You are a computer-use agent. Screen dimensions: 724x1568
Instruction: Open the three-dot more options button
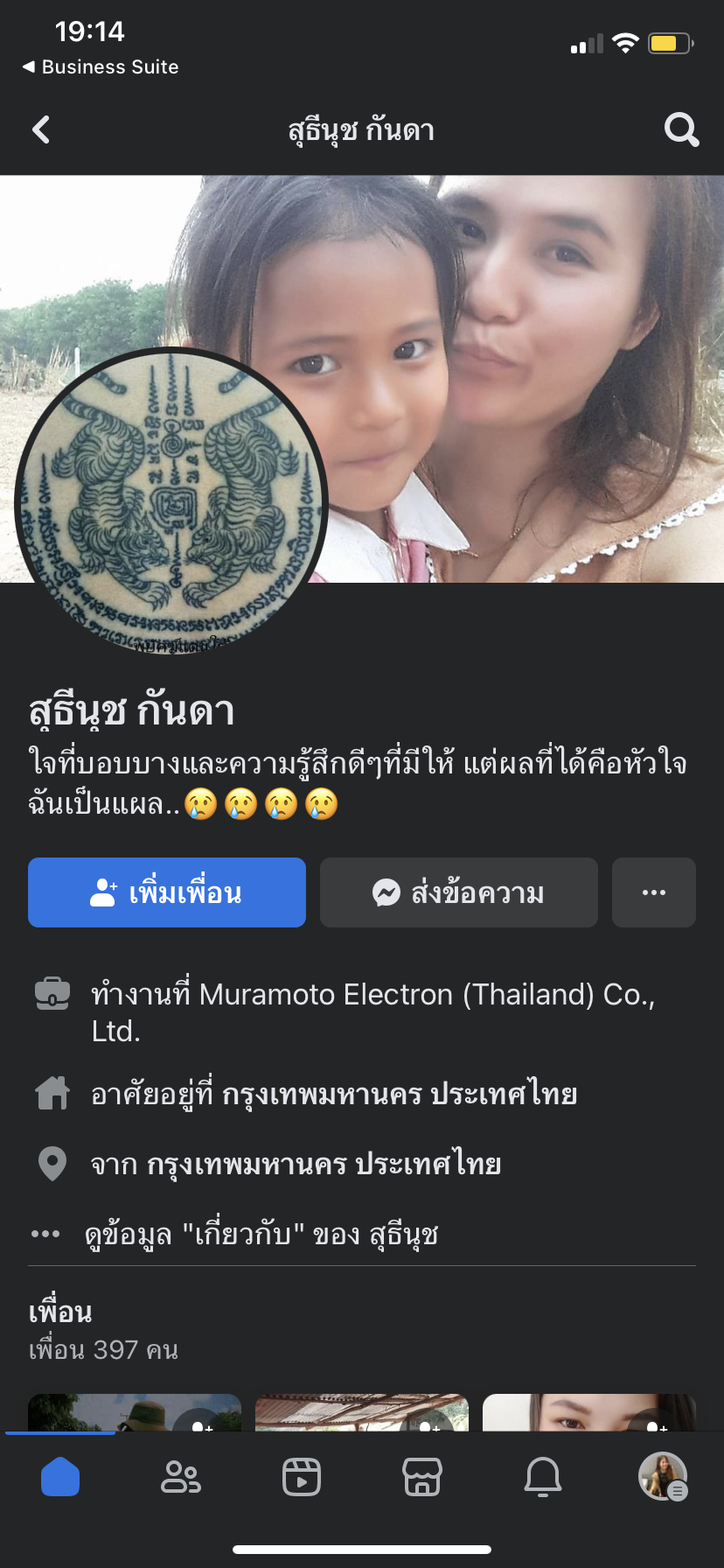tap(654, 892)
